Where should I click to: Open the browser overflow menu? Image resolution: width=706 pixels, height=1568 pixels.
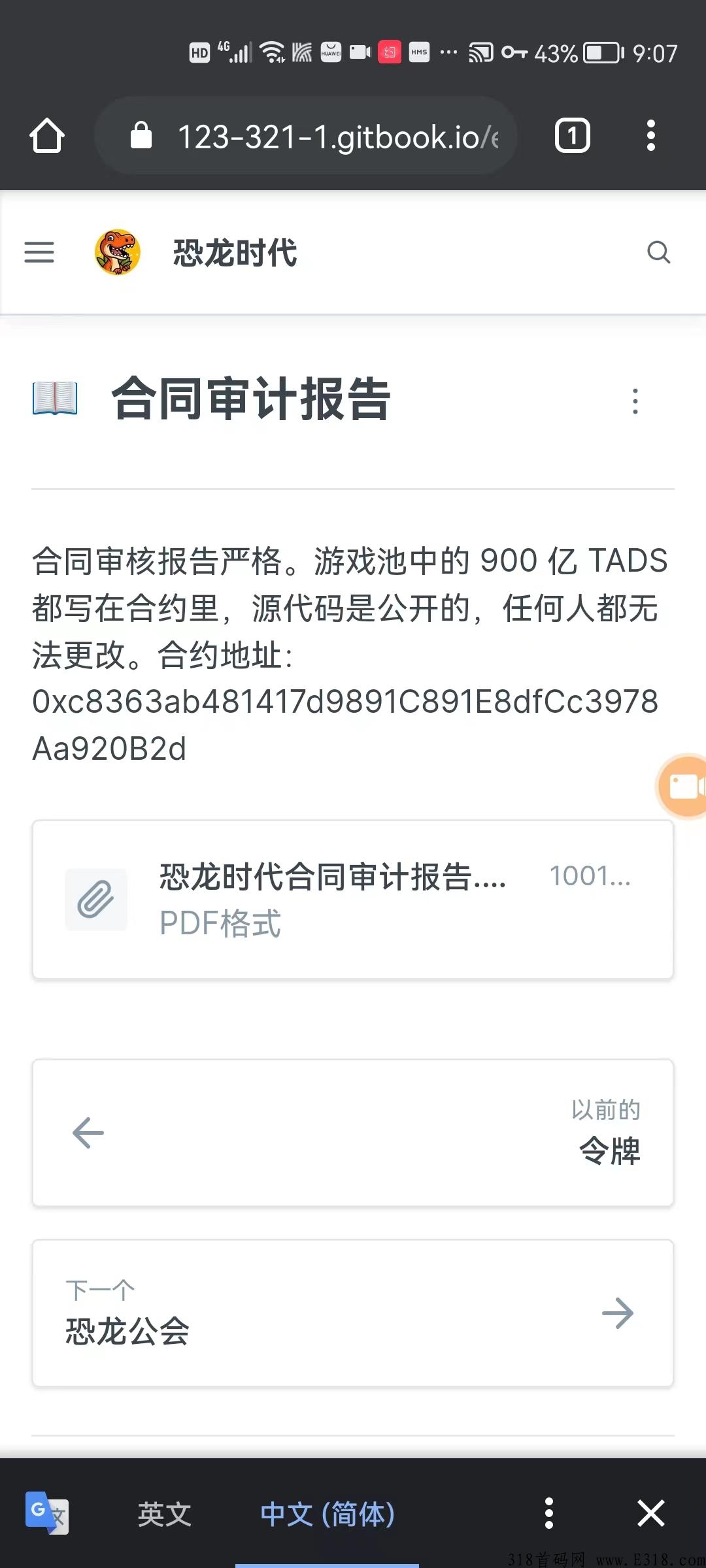click(x=650, y=136)
